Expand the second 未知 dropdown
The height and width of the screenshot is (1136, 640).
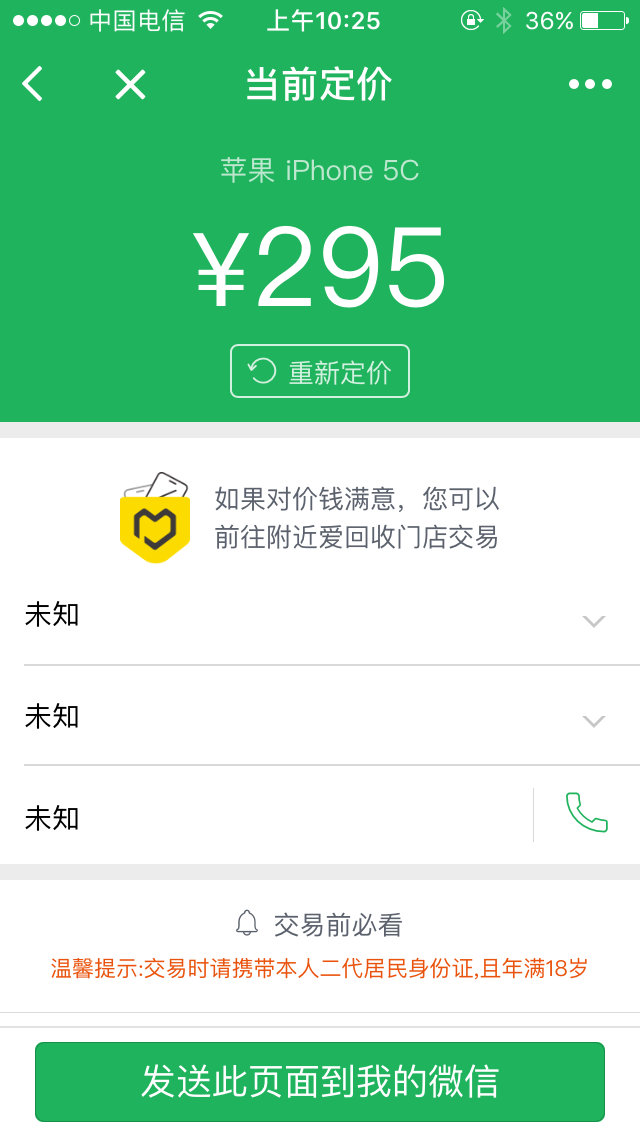(x=593, y=721)
